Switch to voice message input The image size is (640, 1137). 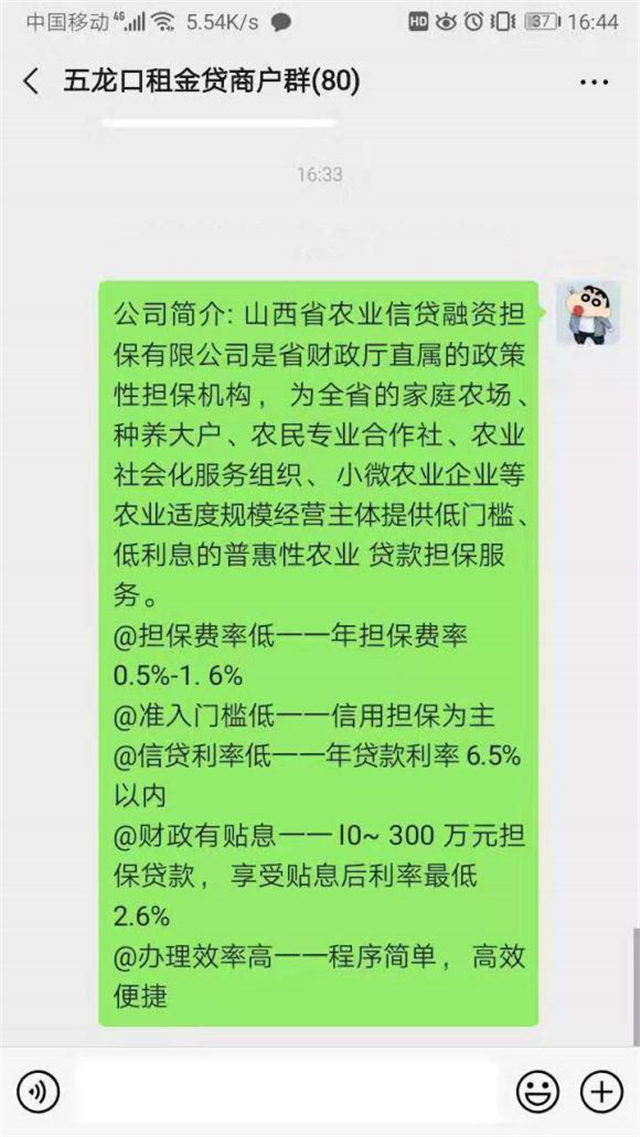click(x=38, y=1089)
